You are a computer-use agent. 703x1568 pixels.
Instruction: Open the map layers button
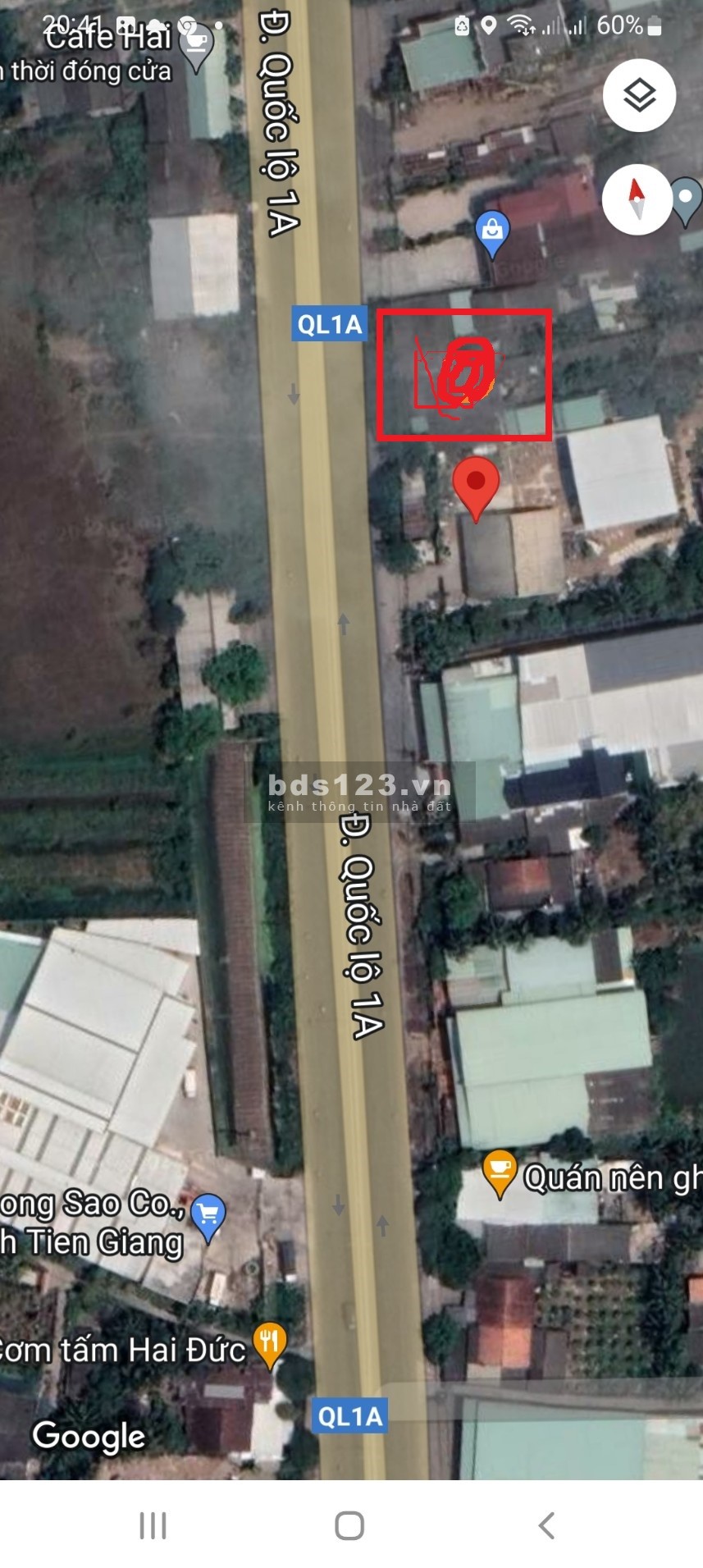click(x=639, y=95)
